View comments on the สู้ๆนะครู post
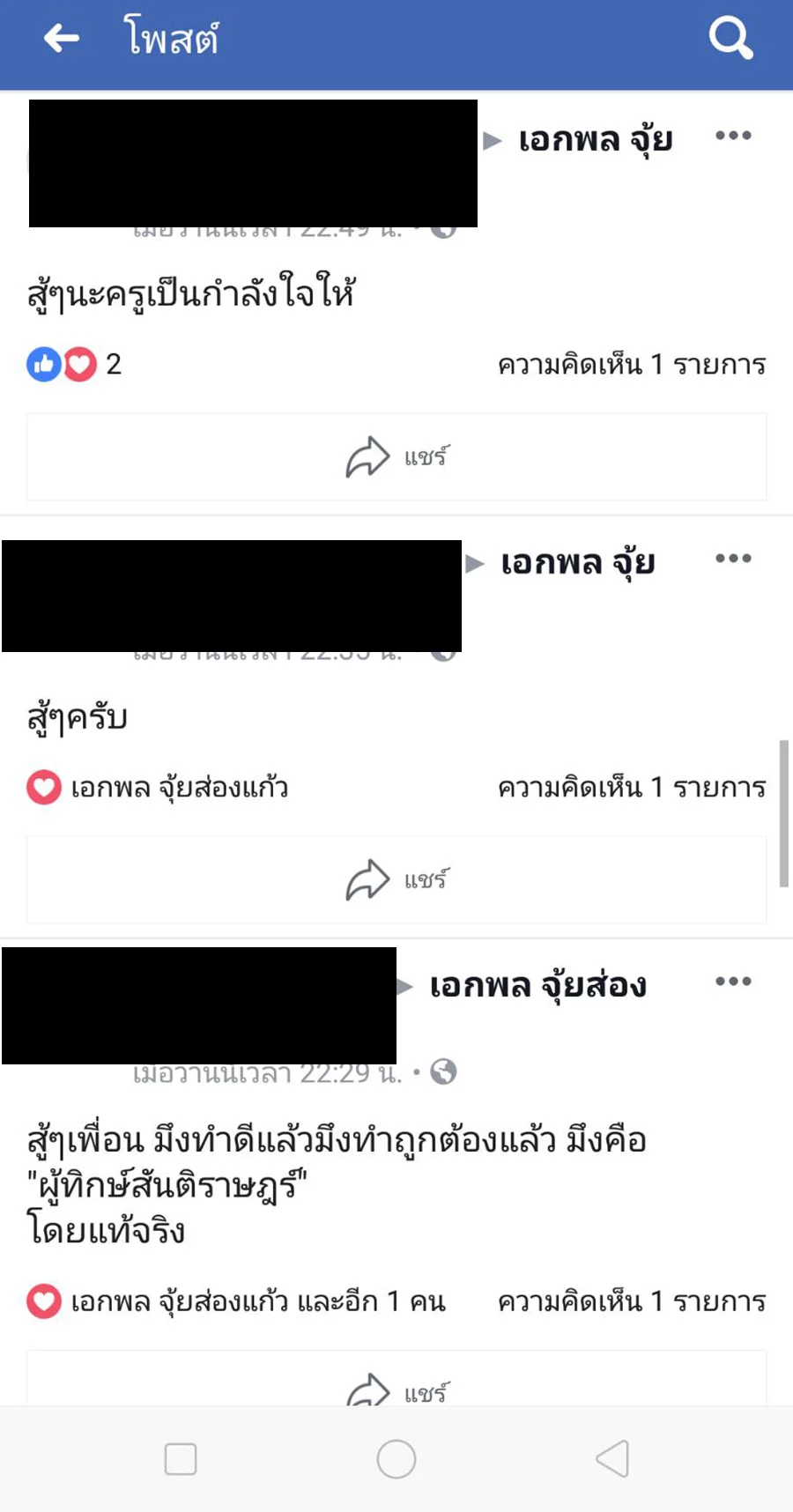The height and width of the screenshot is (1512, 793). pos(631,365)
